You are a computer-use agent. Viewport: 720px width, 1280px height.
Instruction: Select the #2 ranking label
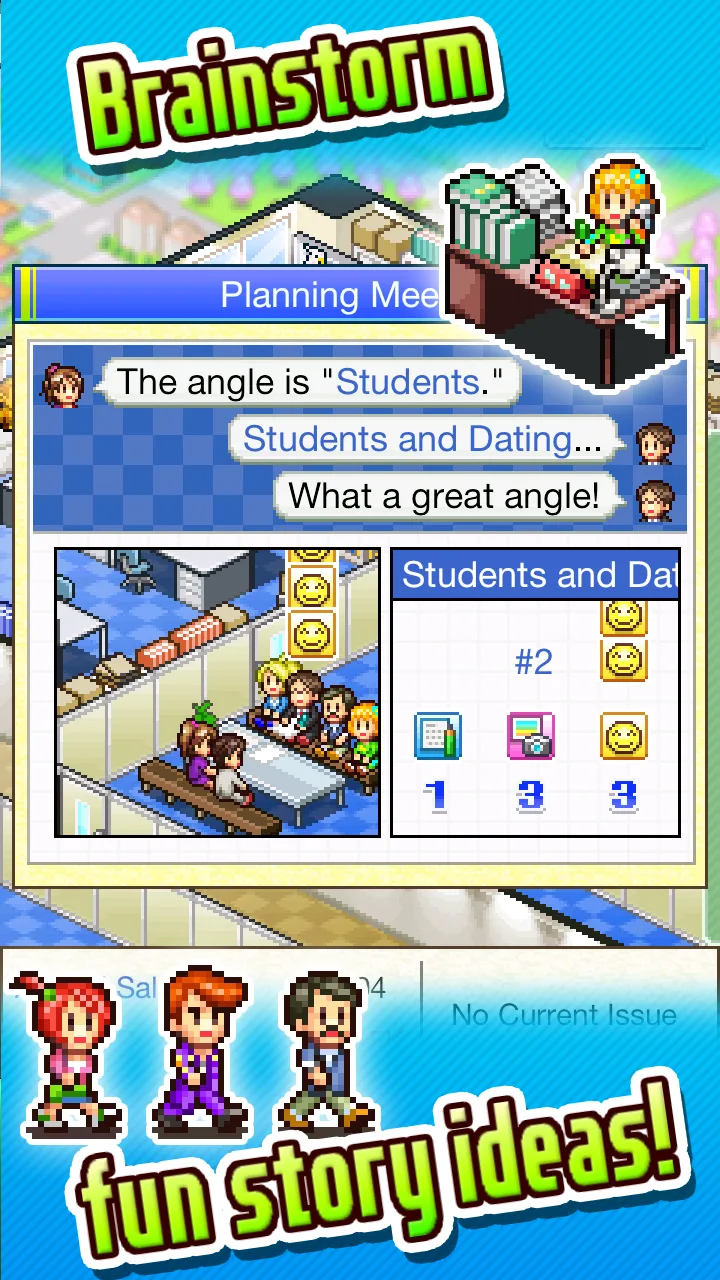[533, 662]
